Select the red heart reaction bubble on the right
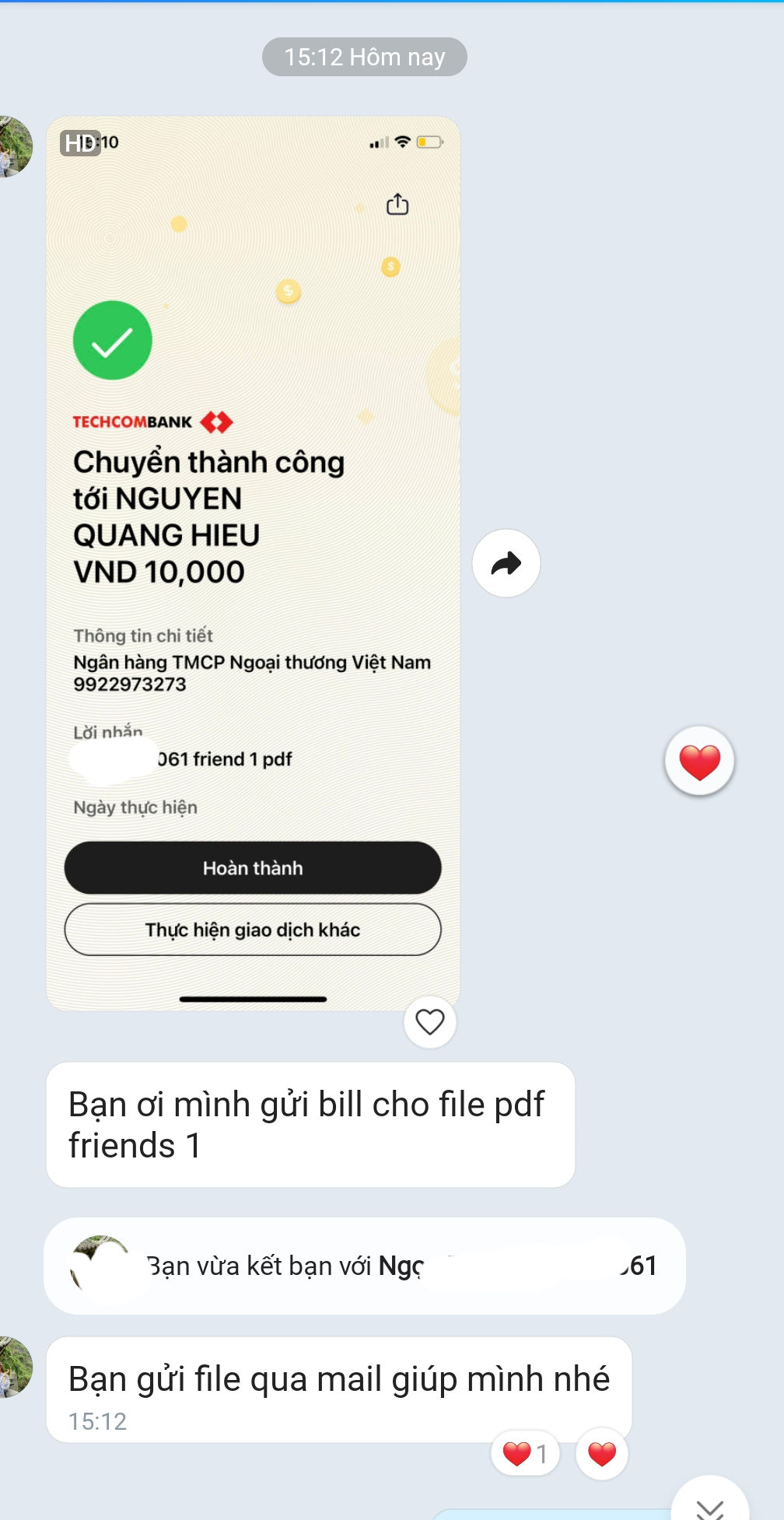 coord(698,760)
